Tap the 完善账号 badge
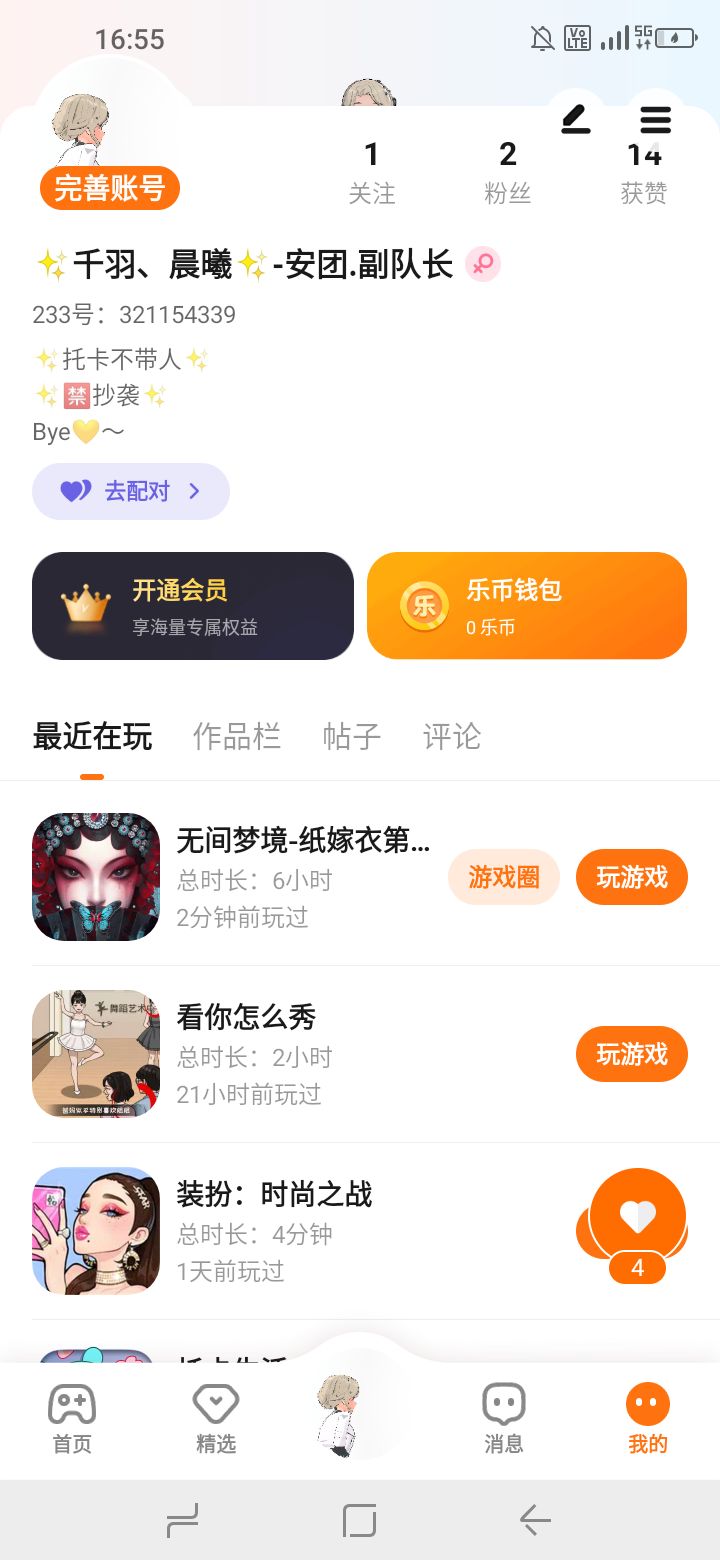The image size is (720, 1560). (x=110, y=188)
